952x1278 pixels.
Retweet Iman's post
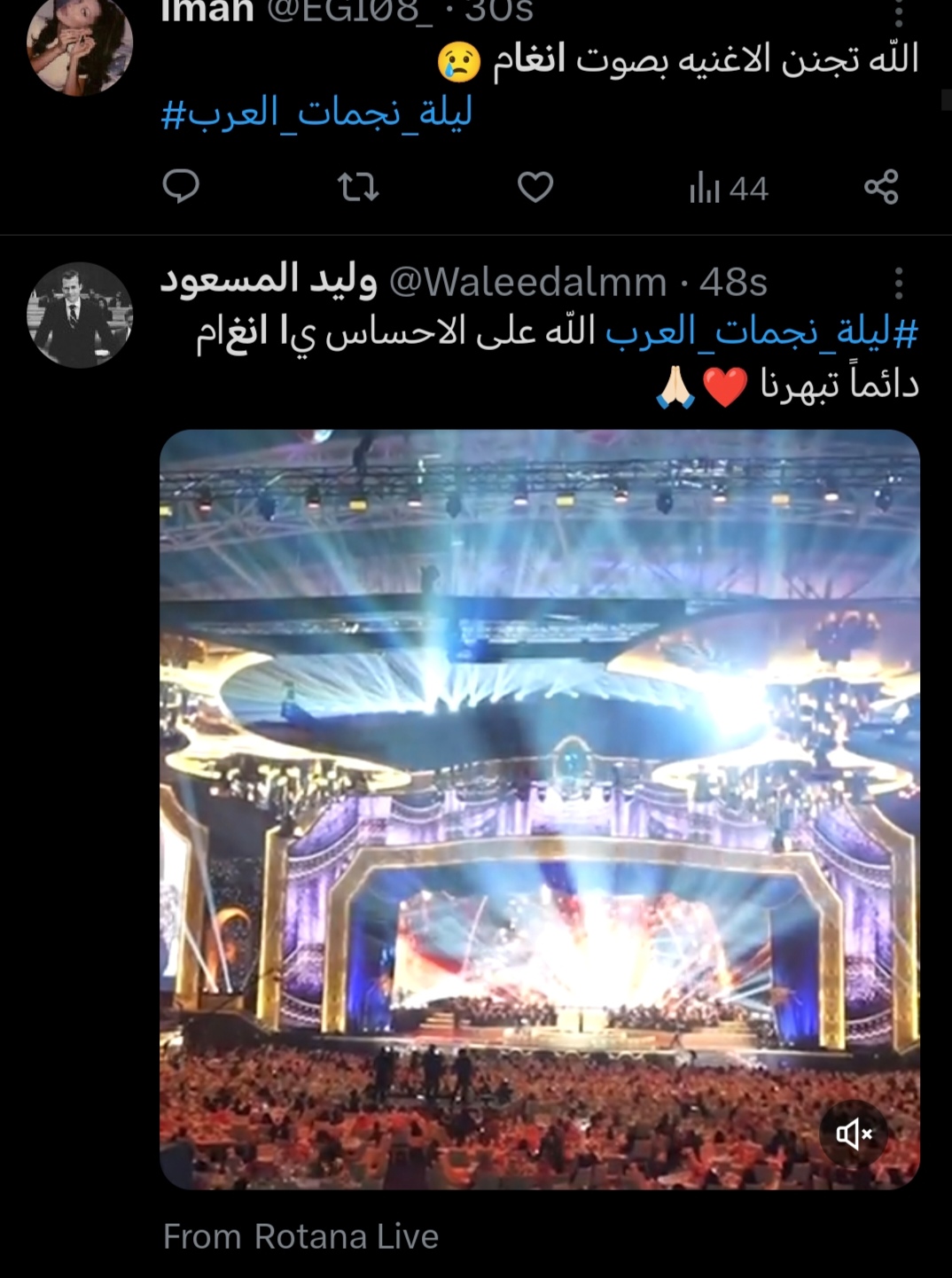[358, 187]
